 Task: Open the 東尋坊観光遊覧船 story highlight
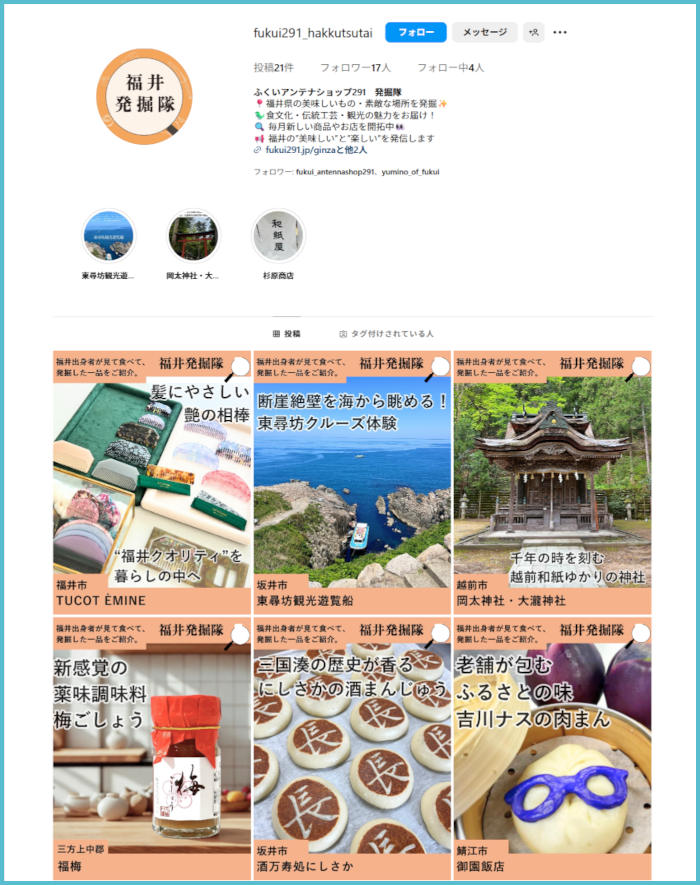pyautogui.click(x=109, y=236)
